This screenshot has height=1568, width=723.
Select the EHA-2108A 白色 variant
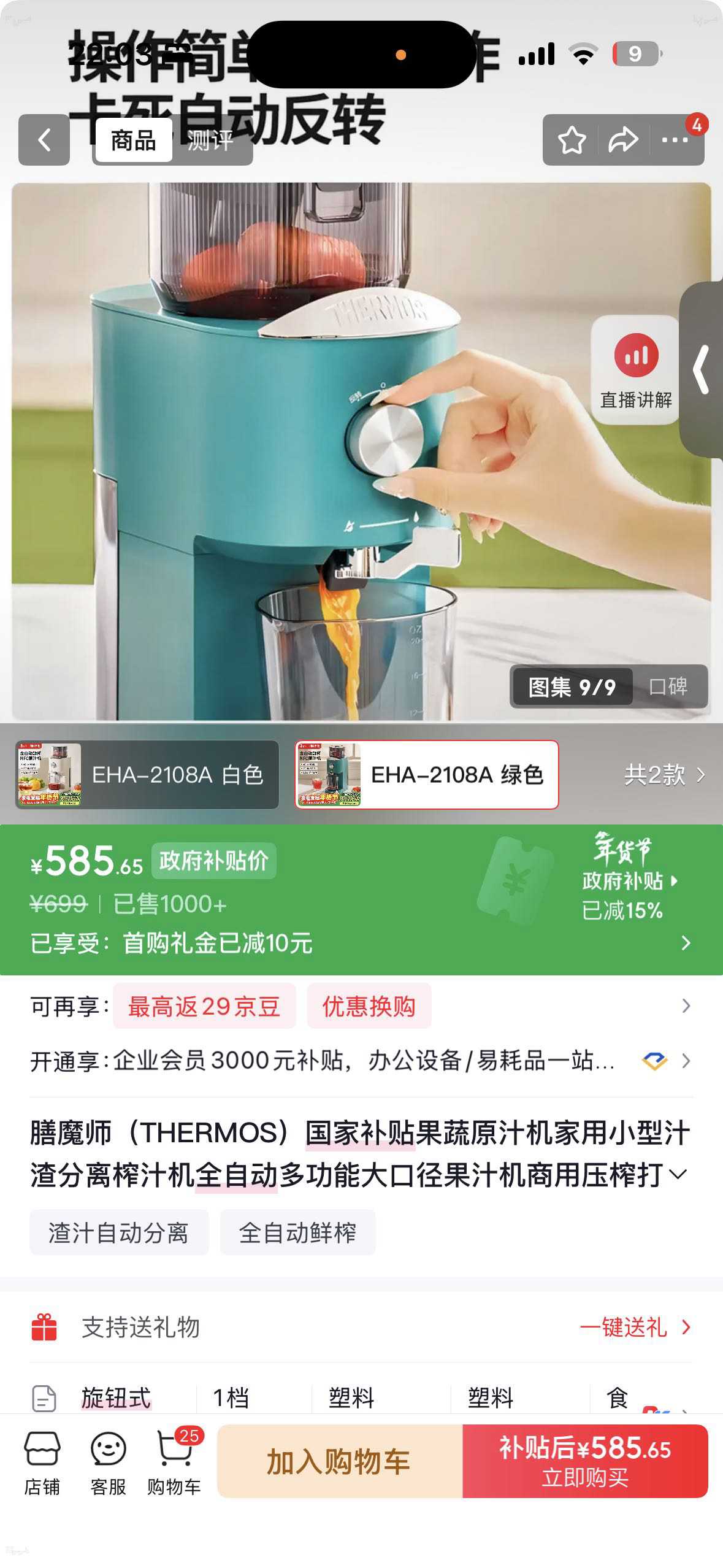[x=147, y=775]
